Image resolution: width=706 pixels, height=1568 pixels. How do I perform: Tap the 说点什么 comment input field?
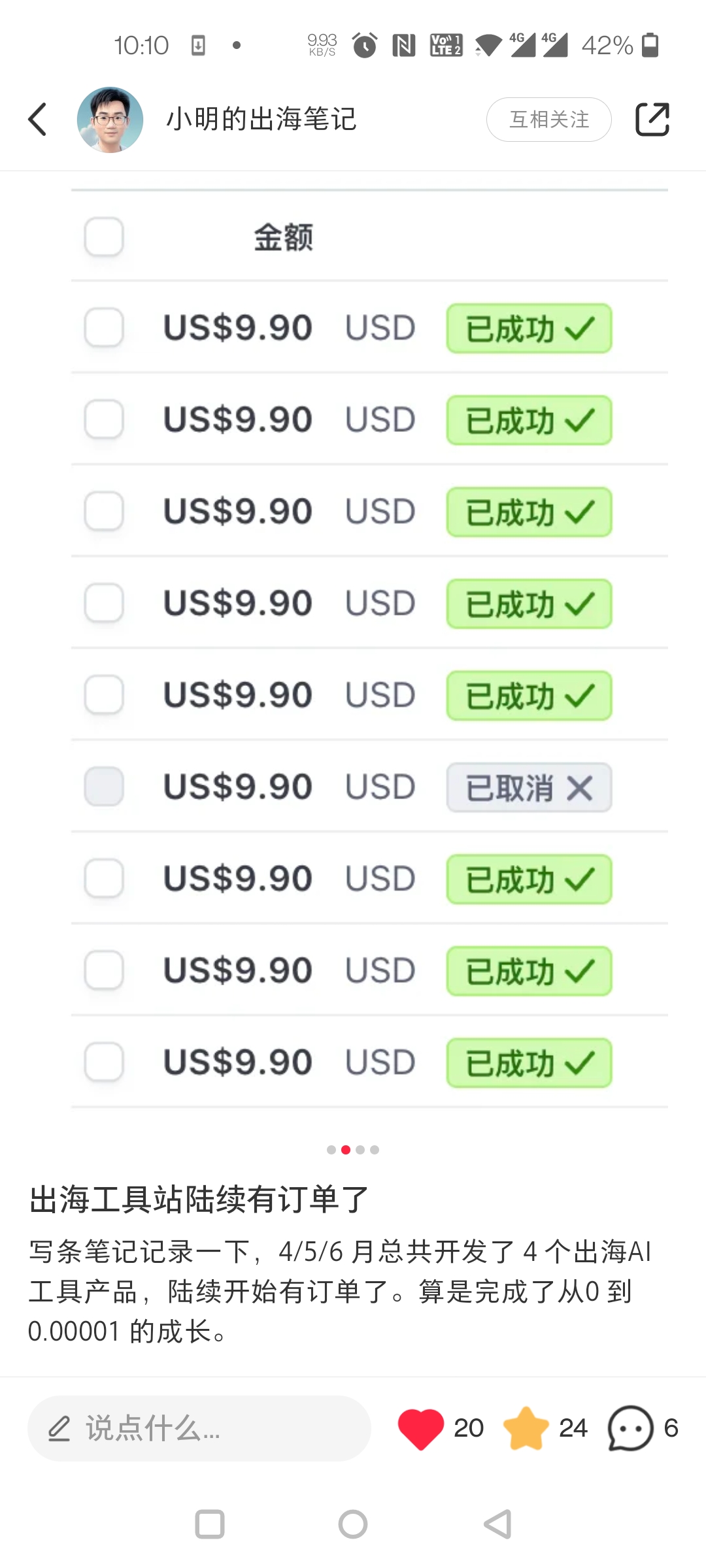click(x=199, y=1428)
